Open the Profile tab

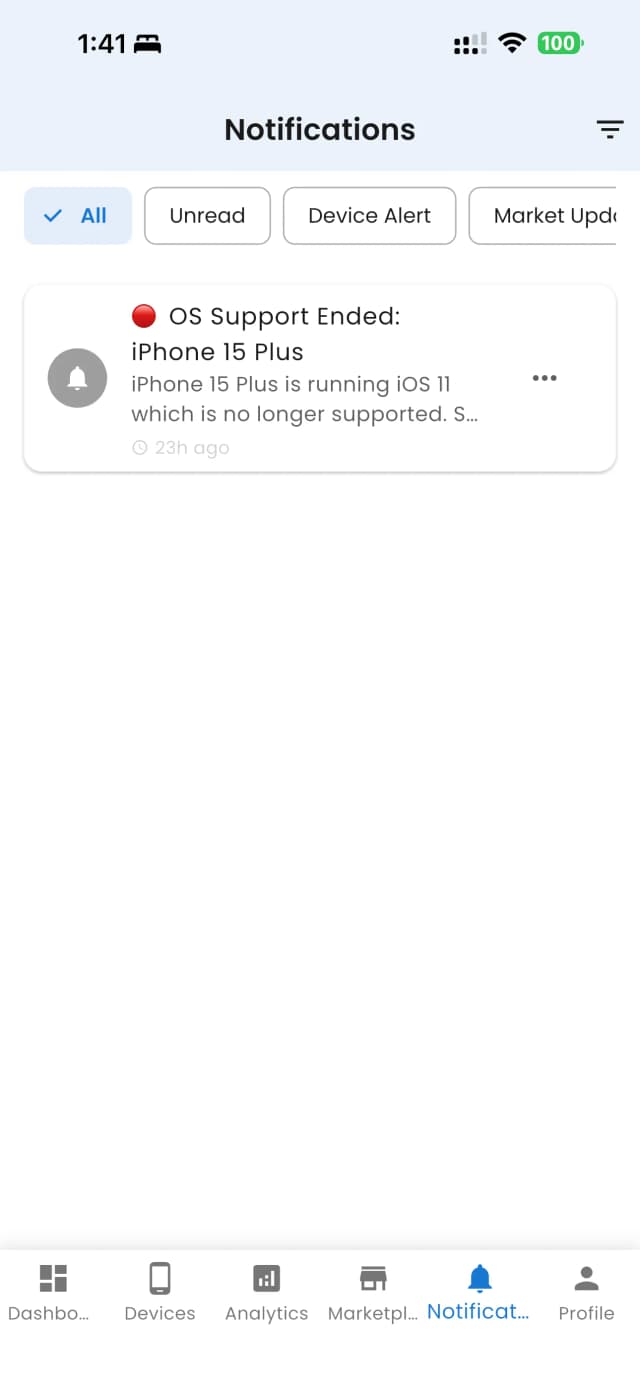(x=586, y=1291)
